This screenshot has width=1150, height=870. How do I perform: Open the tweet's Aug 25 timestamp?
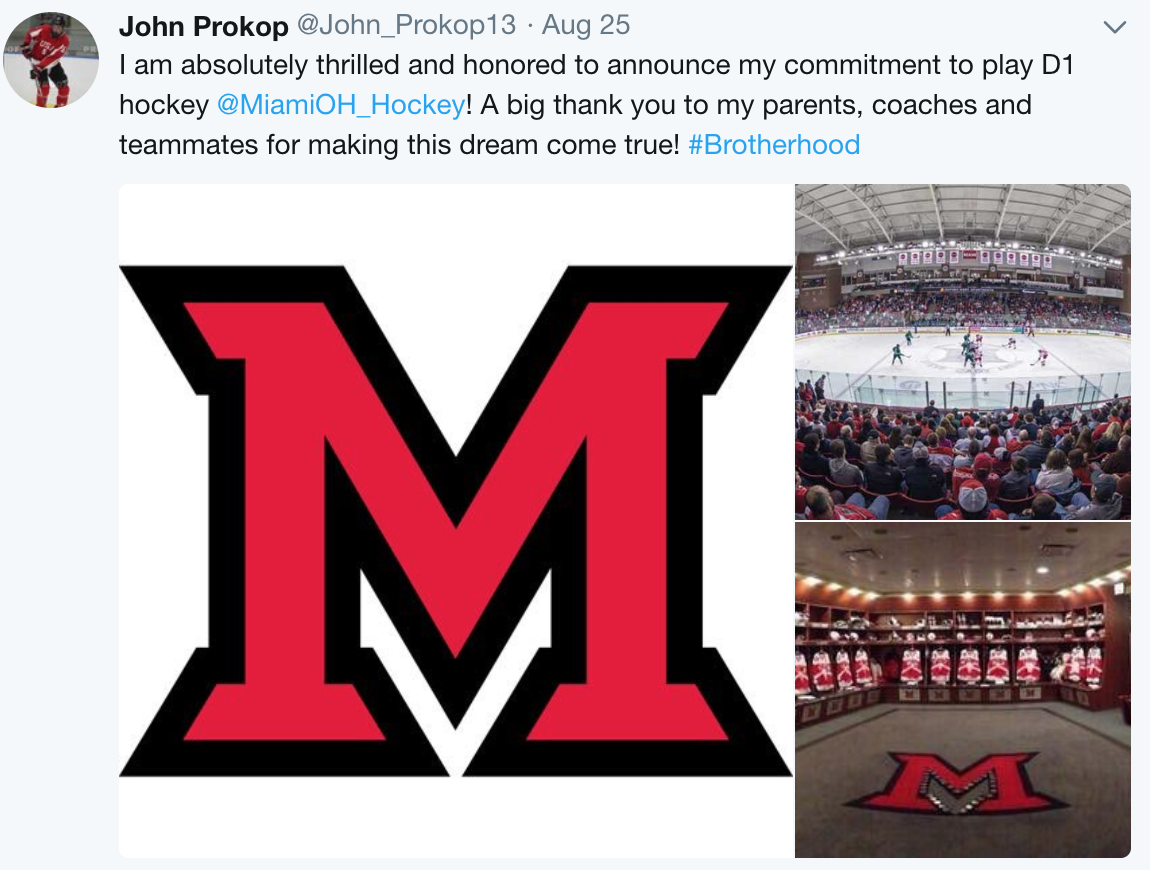(x=588, y=25)
